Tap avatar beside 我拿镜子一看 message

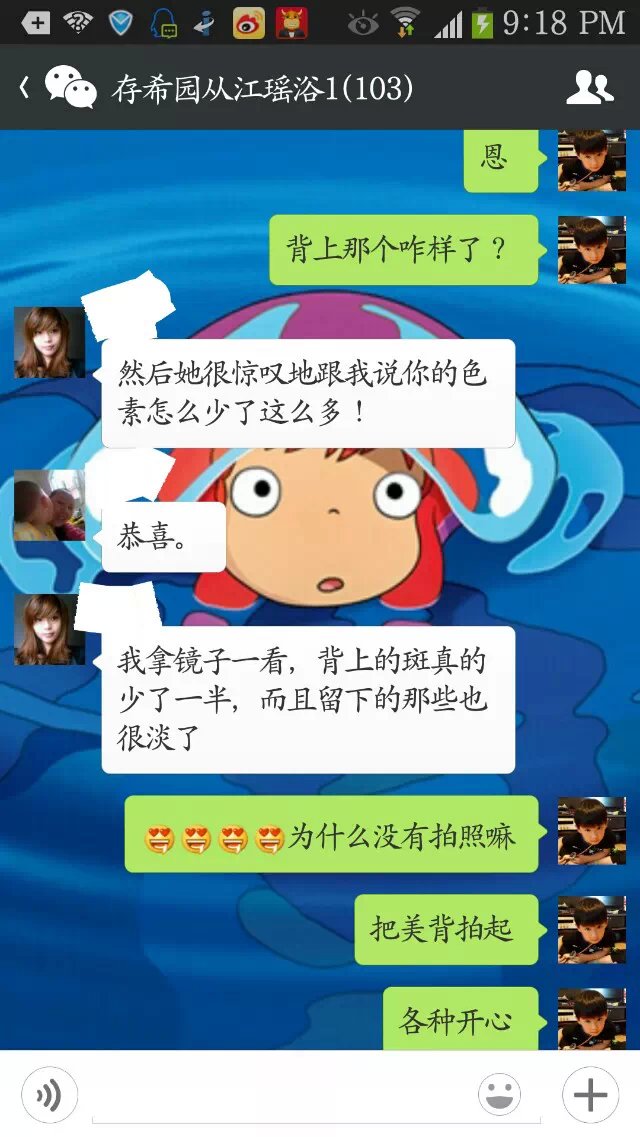point(49,630)
